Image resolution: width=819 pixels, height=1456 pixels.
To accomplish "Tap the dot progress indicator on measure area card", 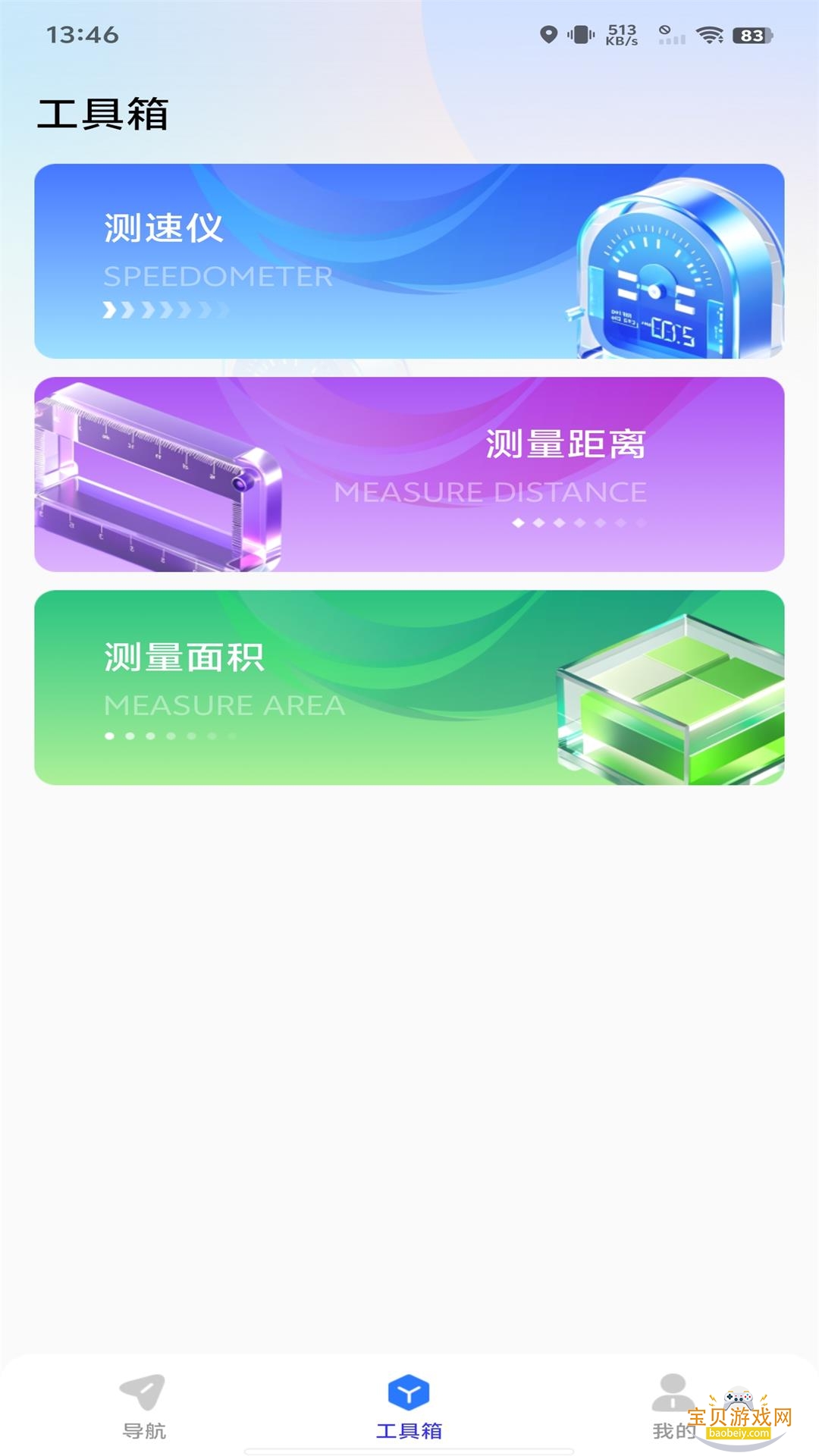I will click(168, 735).
